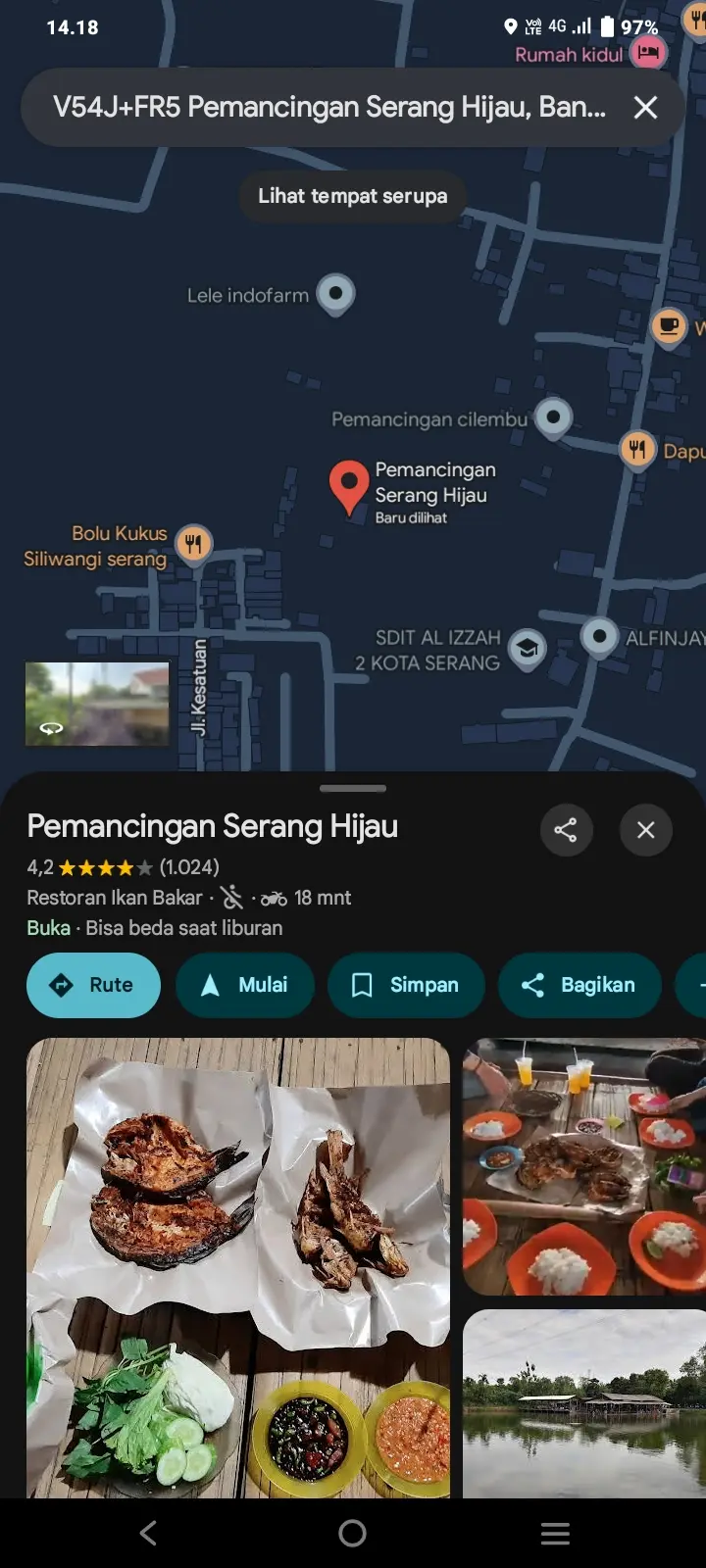This screenshot has width=706, height=1568.
Task: Tap the school icon for SDIT AL IZZAH 2
Action: [x=526, y=649]
